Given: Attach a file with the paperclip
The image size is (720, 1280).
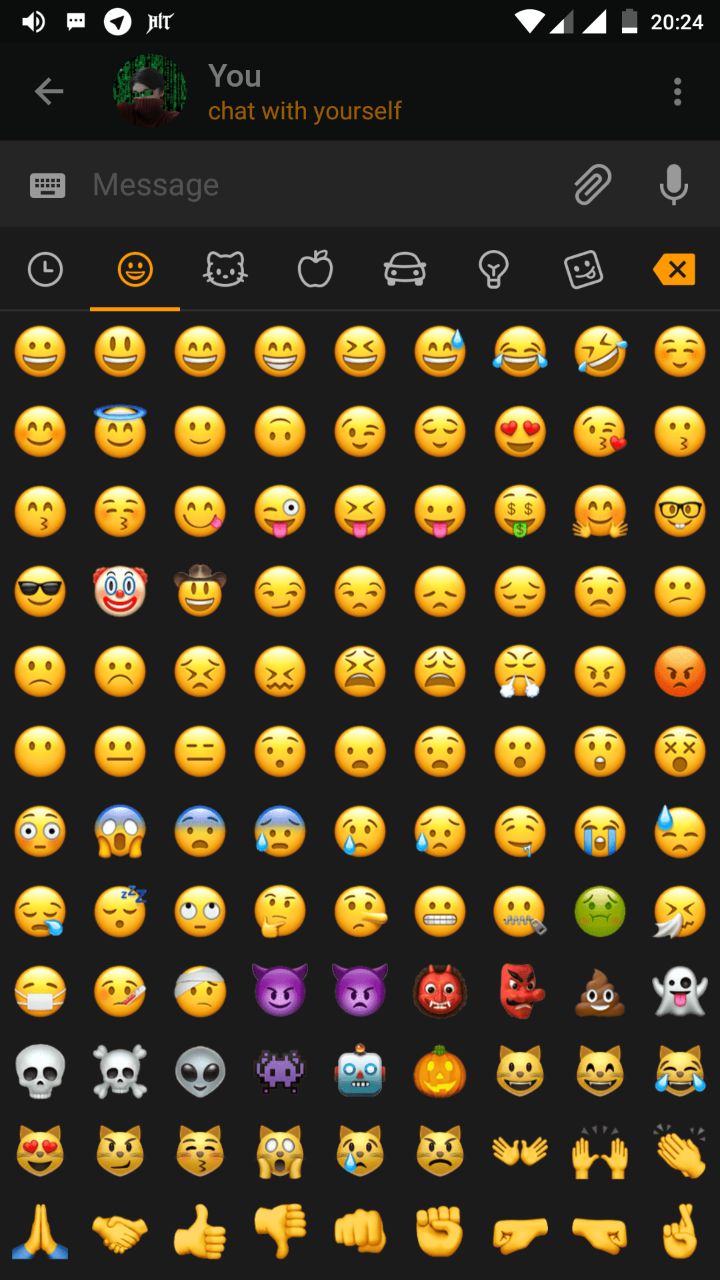Looking at the screenshot, I should [x=592, y=185].
